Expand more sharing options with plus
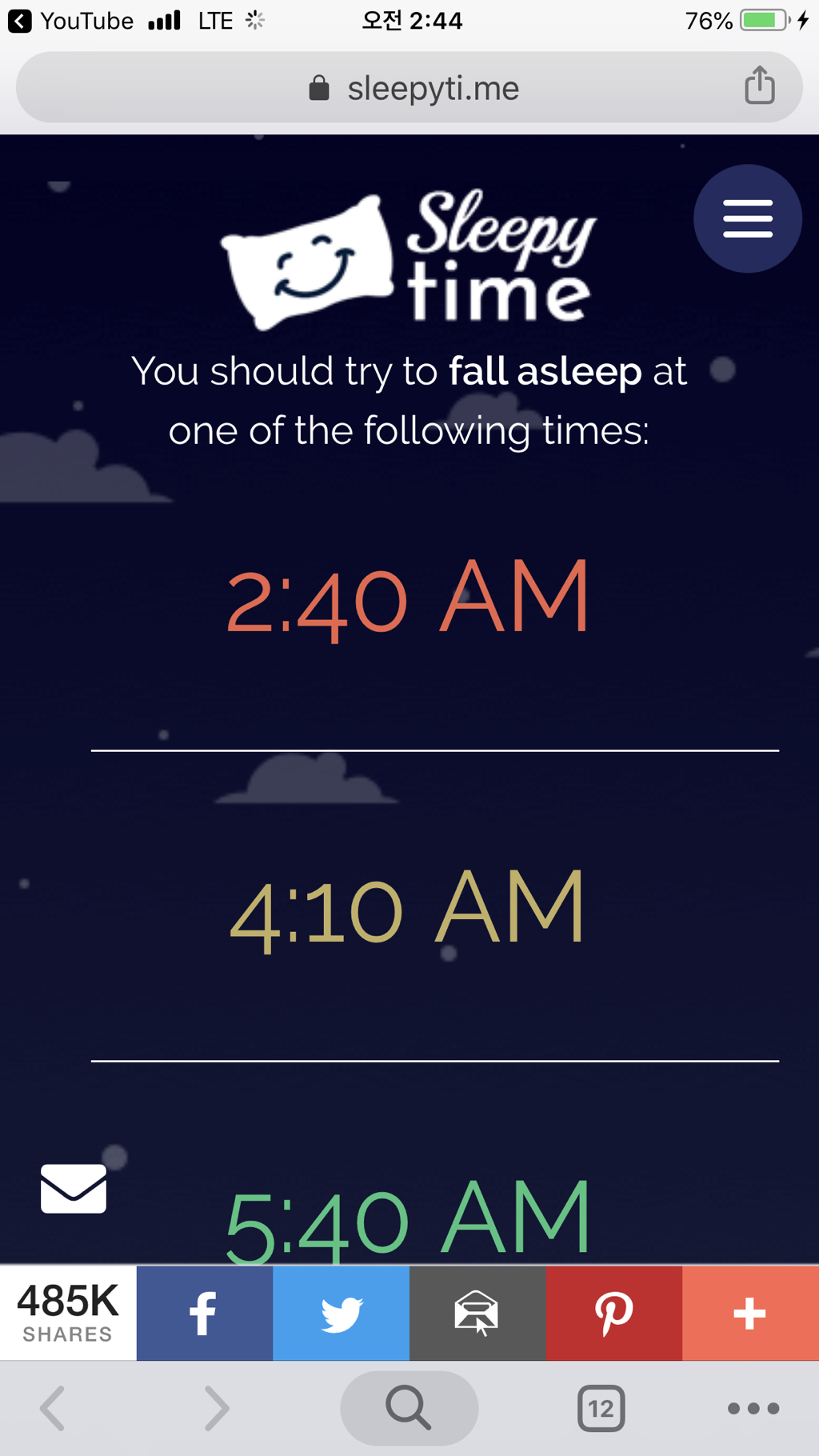The width and height of the screenshot is (819, 1456). (x=750, y=1313)
